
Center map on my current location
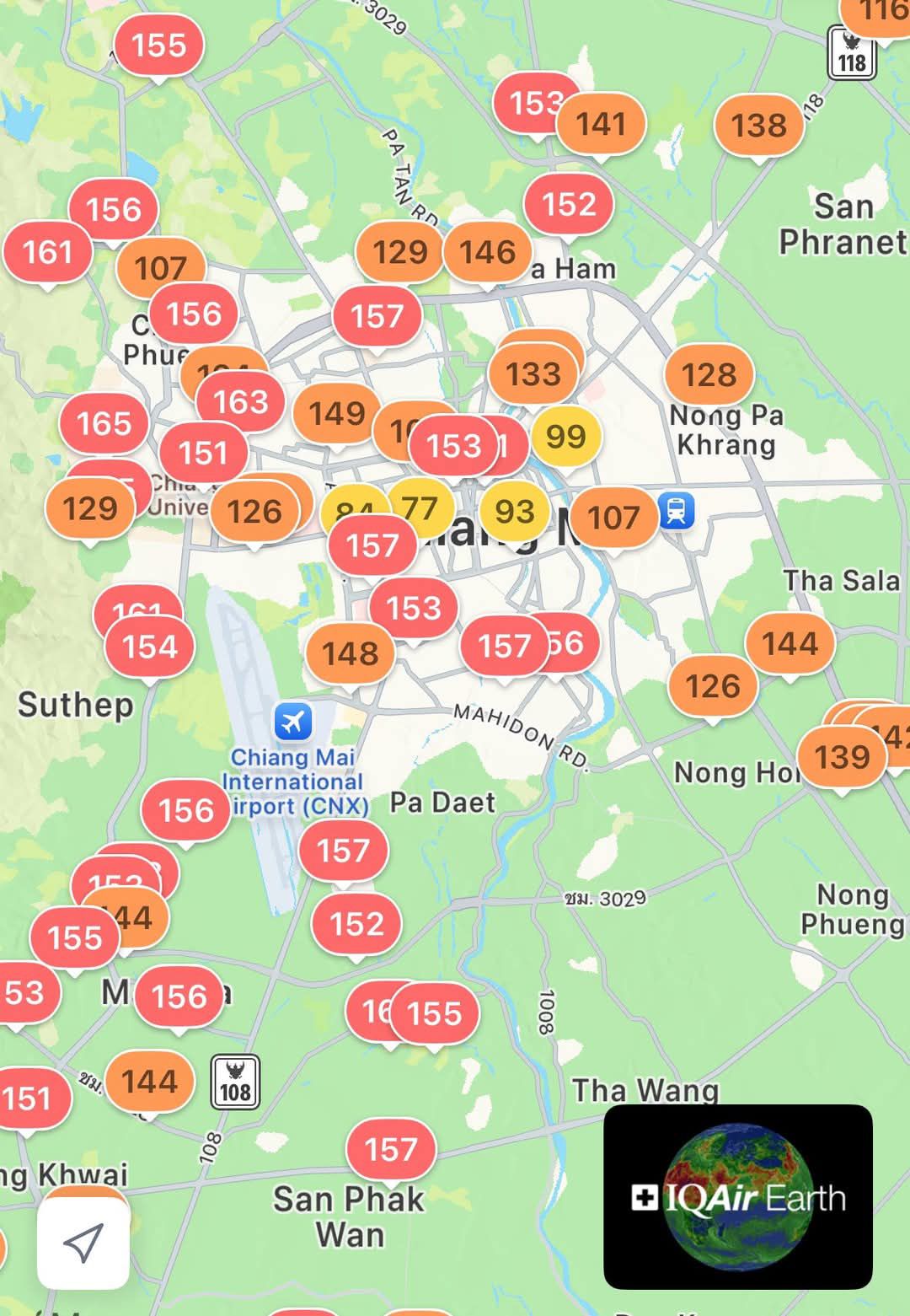pos(83,1243)
